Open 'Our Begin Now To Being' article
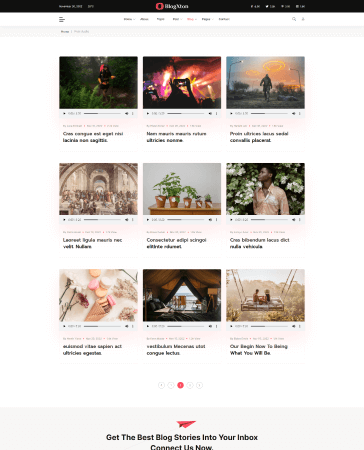 [259, 349]
